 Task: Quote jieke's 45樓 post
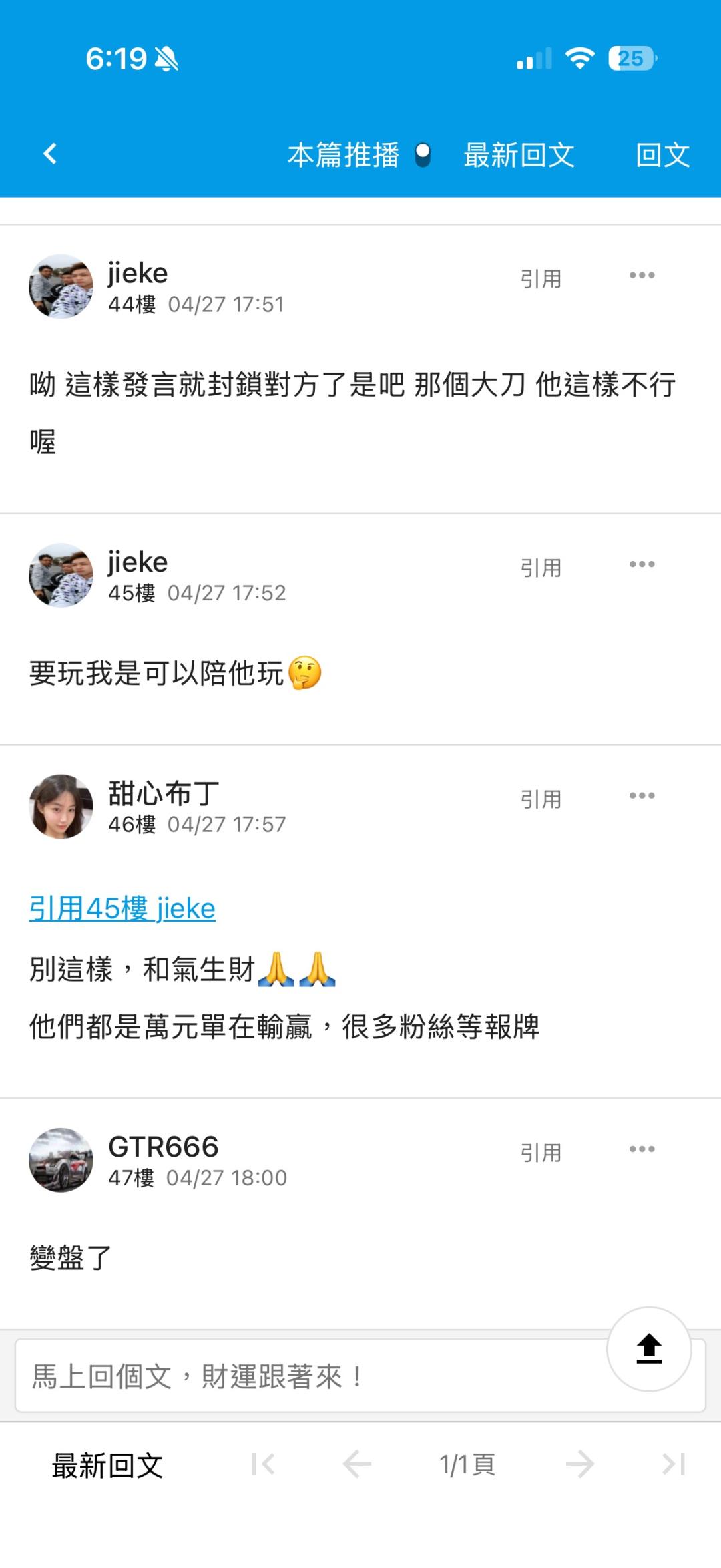coord(541,568)
